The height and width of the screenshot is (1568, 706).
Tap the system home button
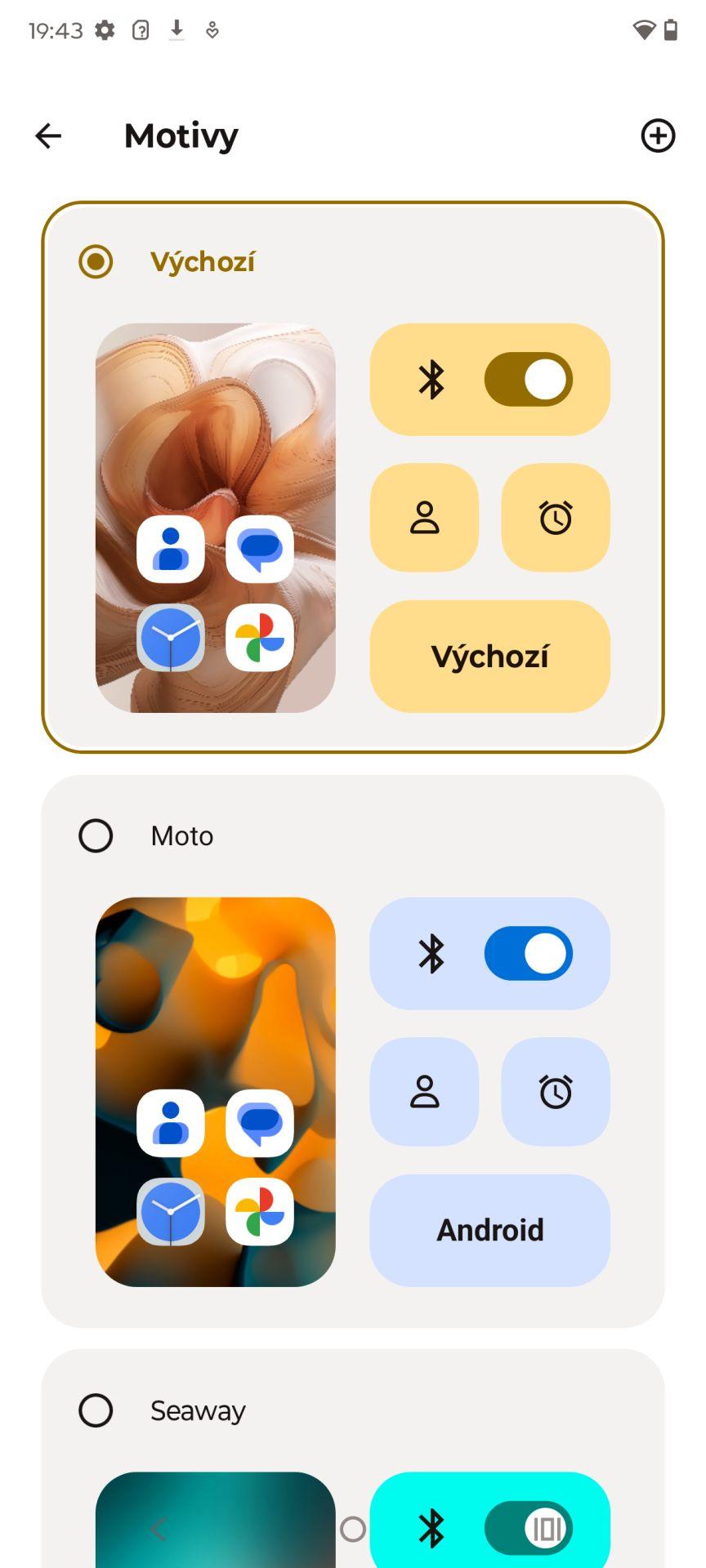353,1529
